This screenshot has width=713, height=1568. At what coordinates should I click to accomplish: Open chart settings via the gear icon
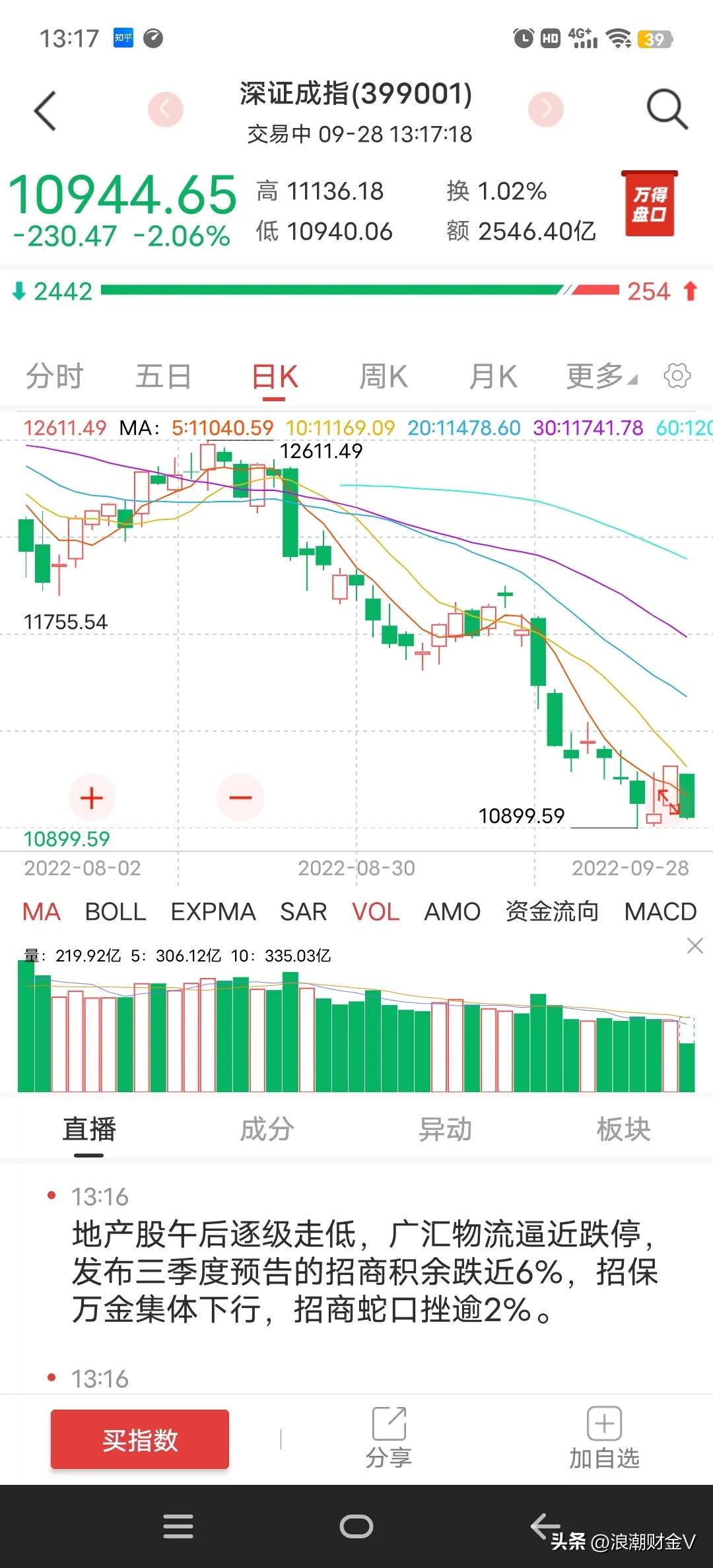click(677, 376)
